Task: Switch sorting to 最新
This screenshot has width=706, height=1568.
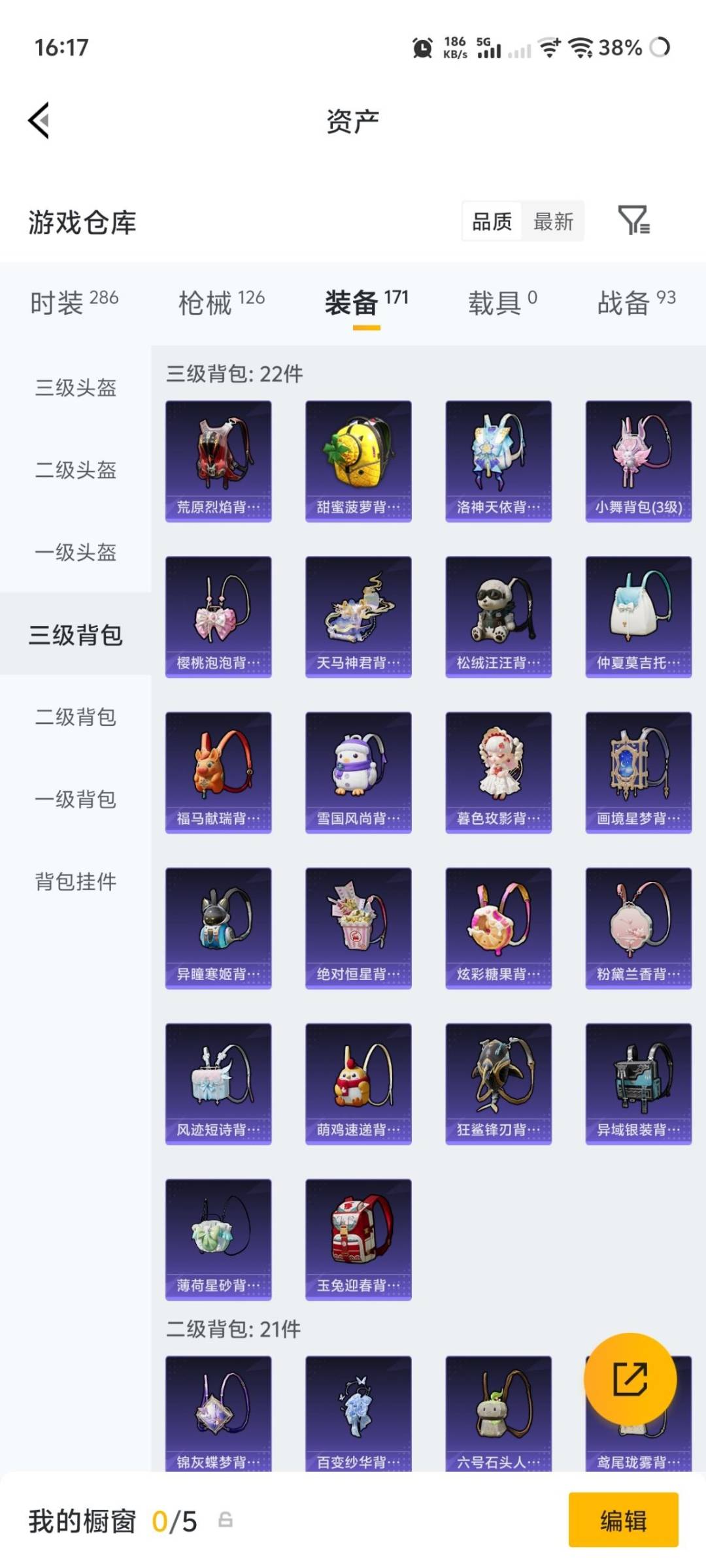Action: point(553,222)
